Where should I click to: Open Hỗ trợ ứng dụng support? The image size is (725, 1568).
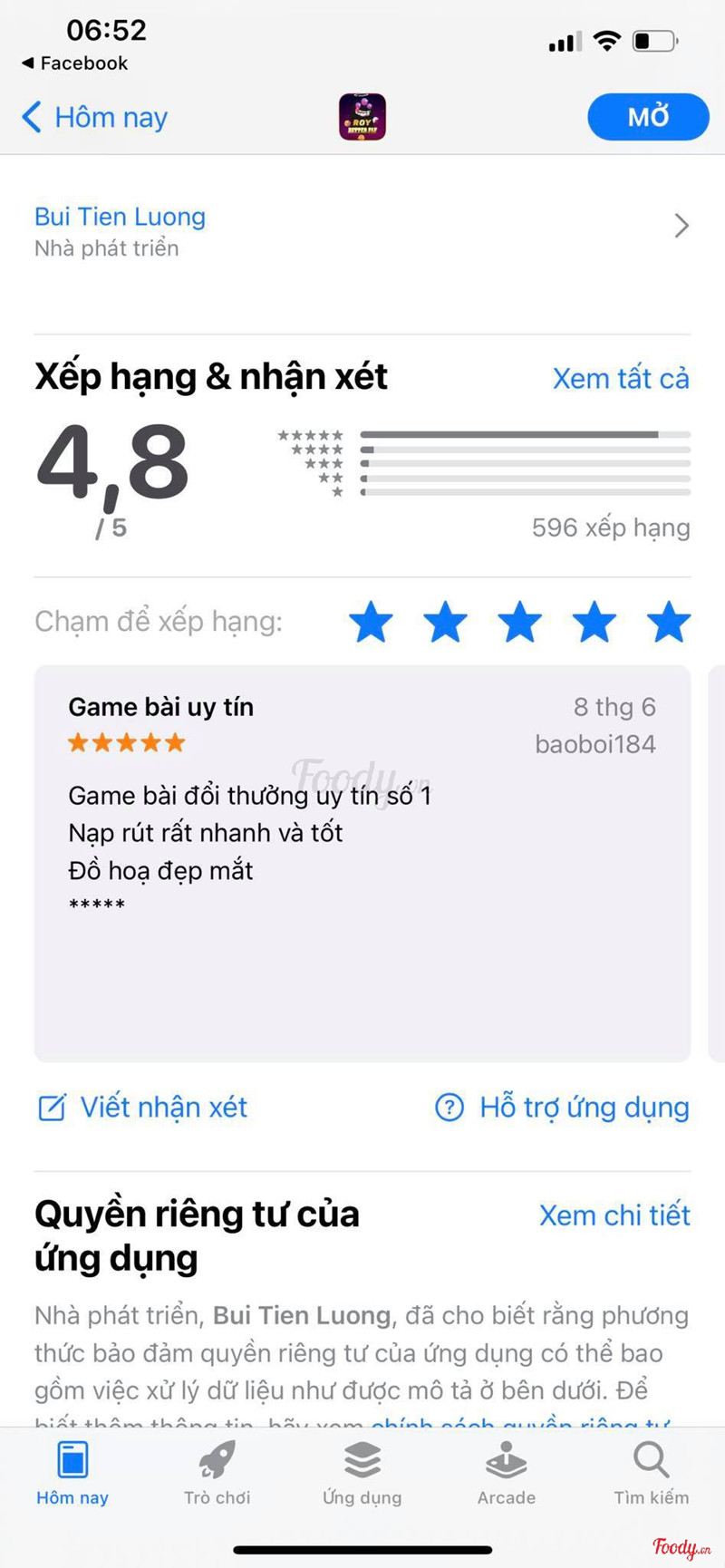(563, 1107)
